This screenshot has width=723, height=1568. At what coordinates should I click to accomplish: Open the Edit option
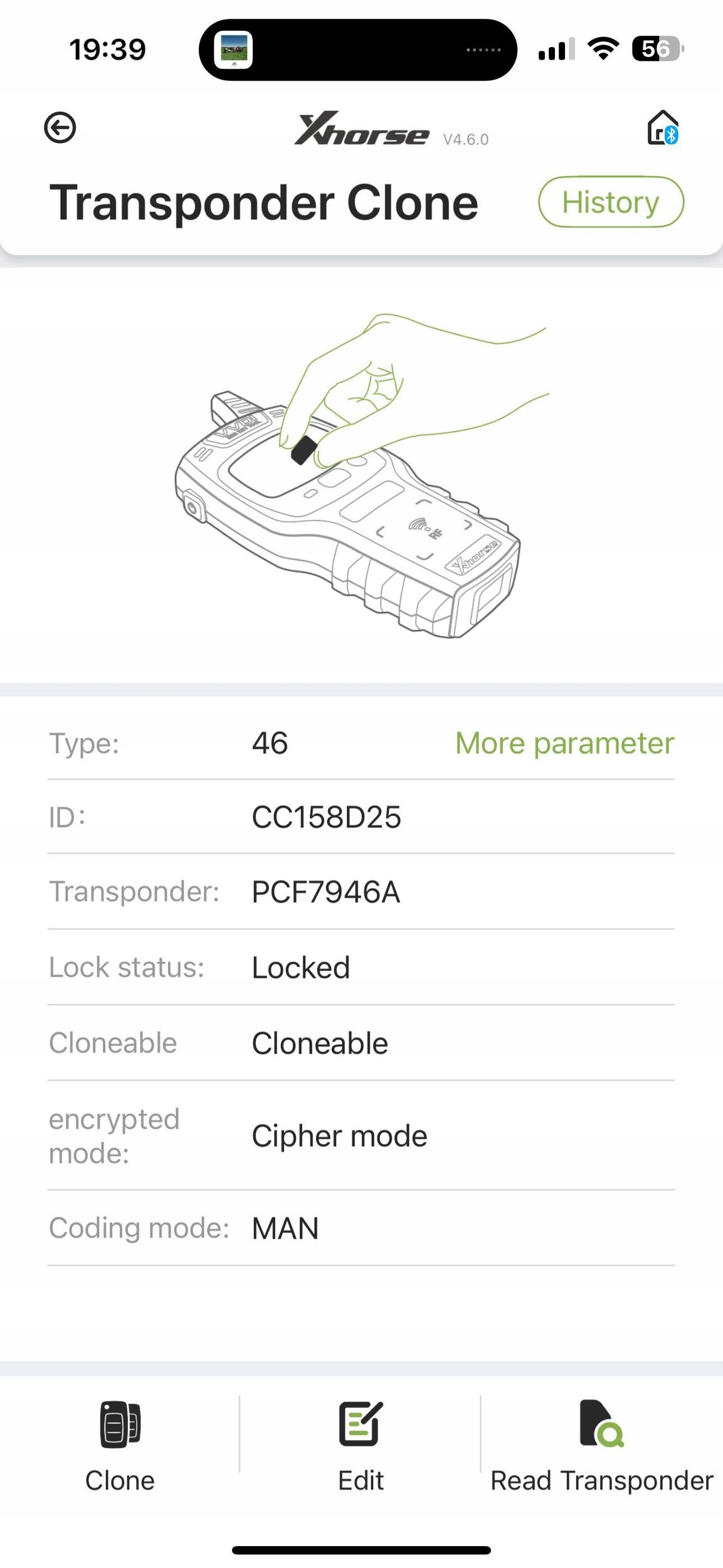coord(361,1446)
